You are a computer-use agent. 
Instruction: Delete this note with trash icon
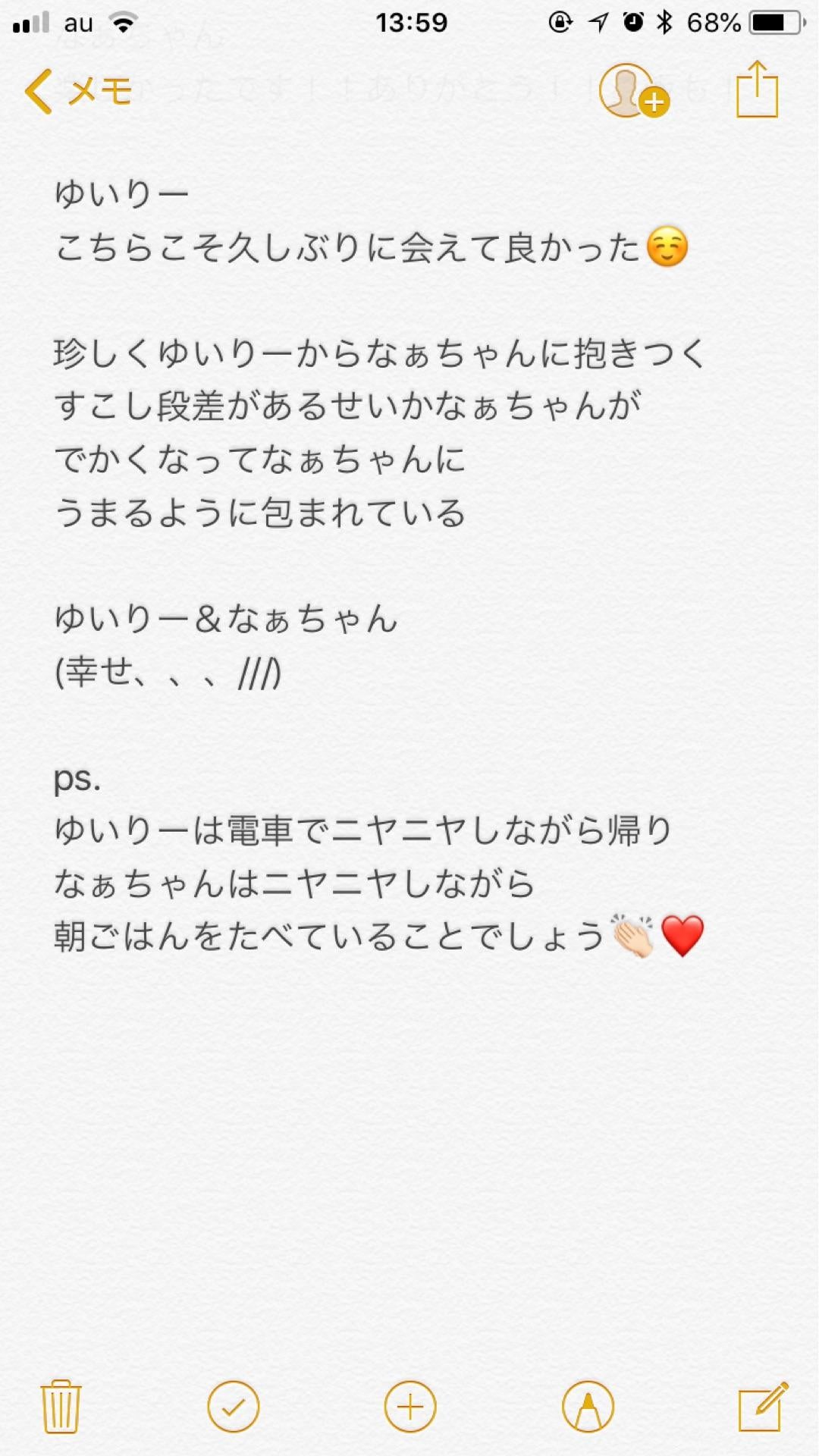(61, 1407)
